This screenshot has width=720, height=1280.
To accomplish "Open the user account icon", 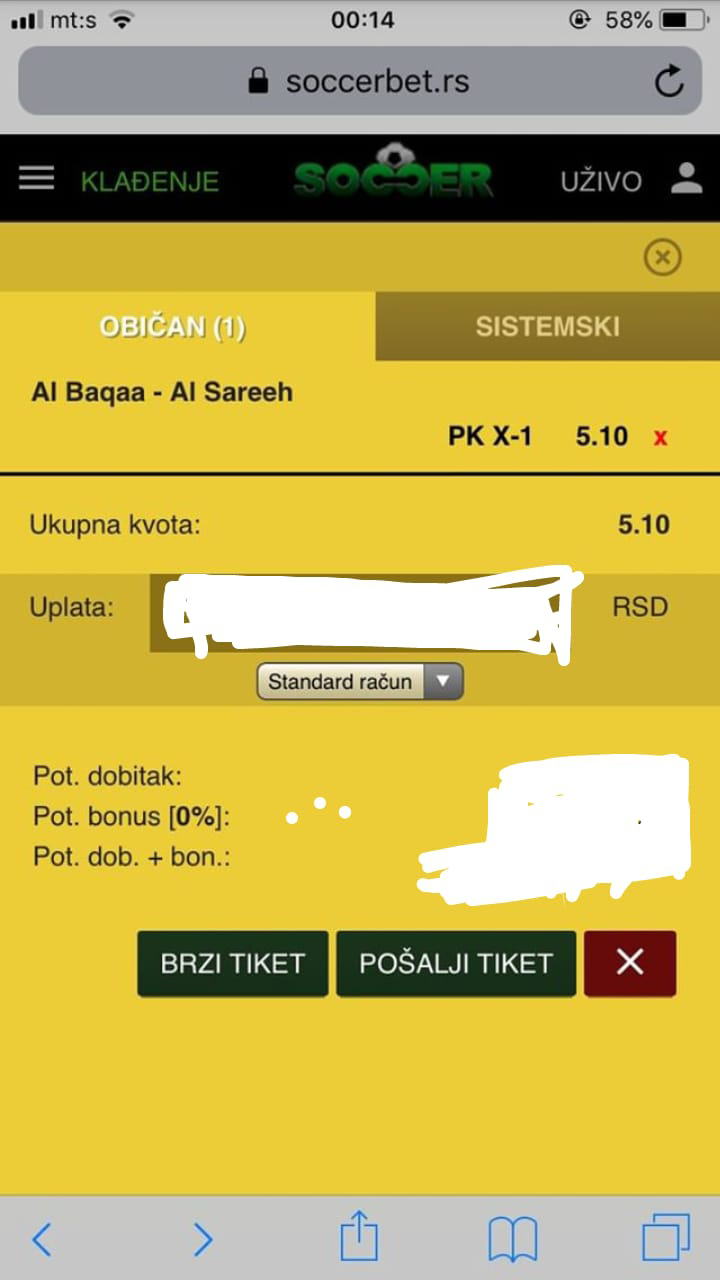I will point(686,179).
